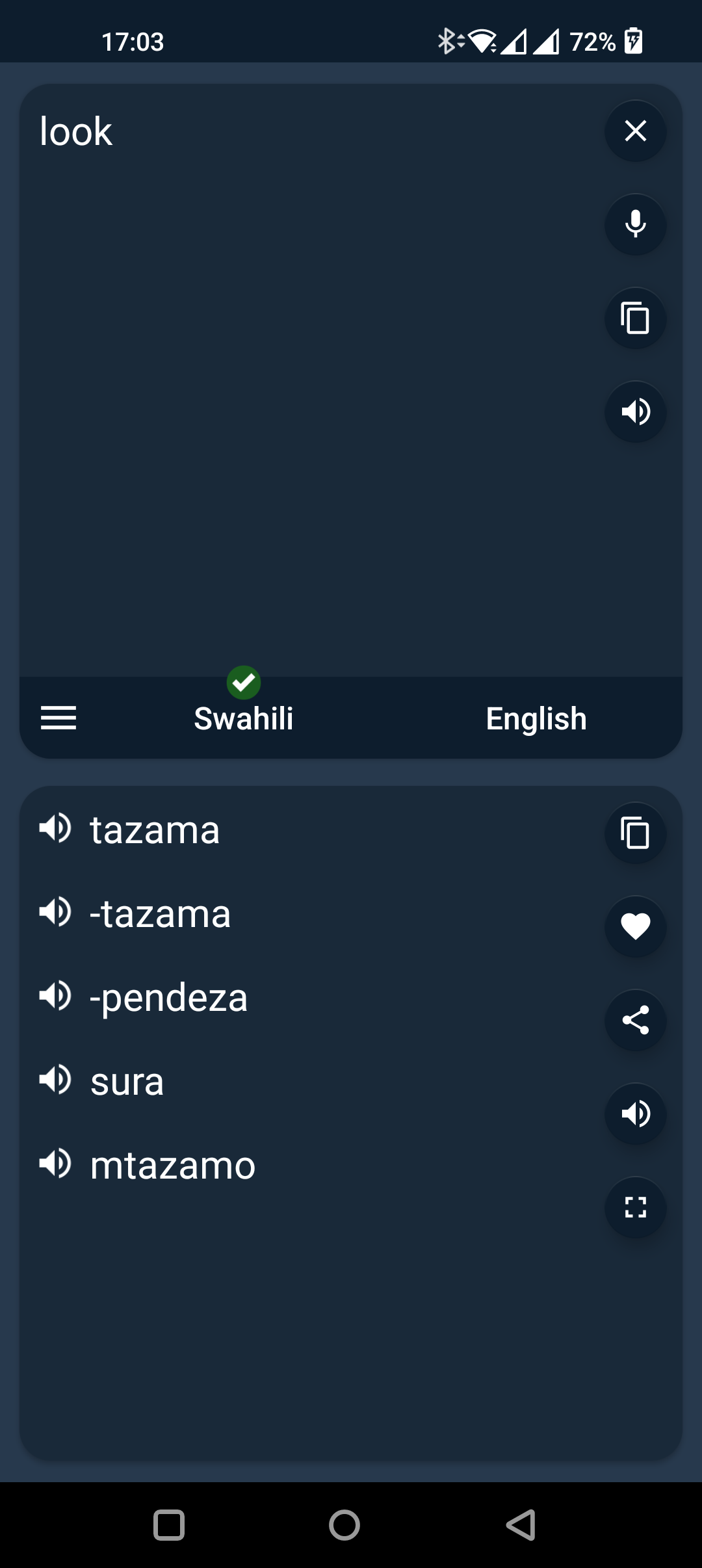The width and height of the screenshot is (702, 1568).
Task: Add translation to favorites with heart
Action: [635, 926]
